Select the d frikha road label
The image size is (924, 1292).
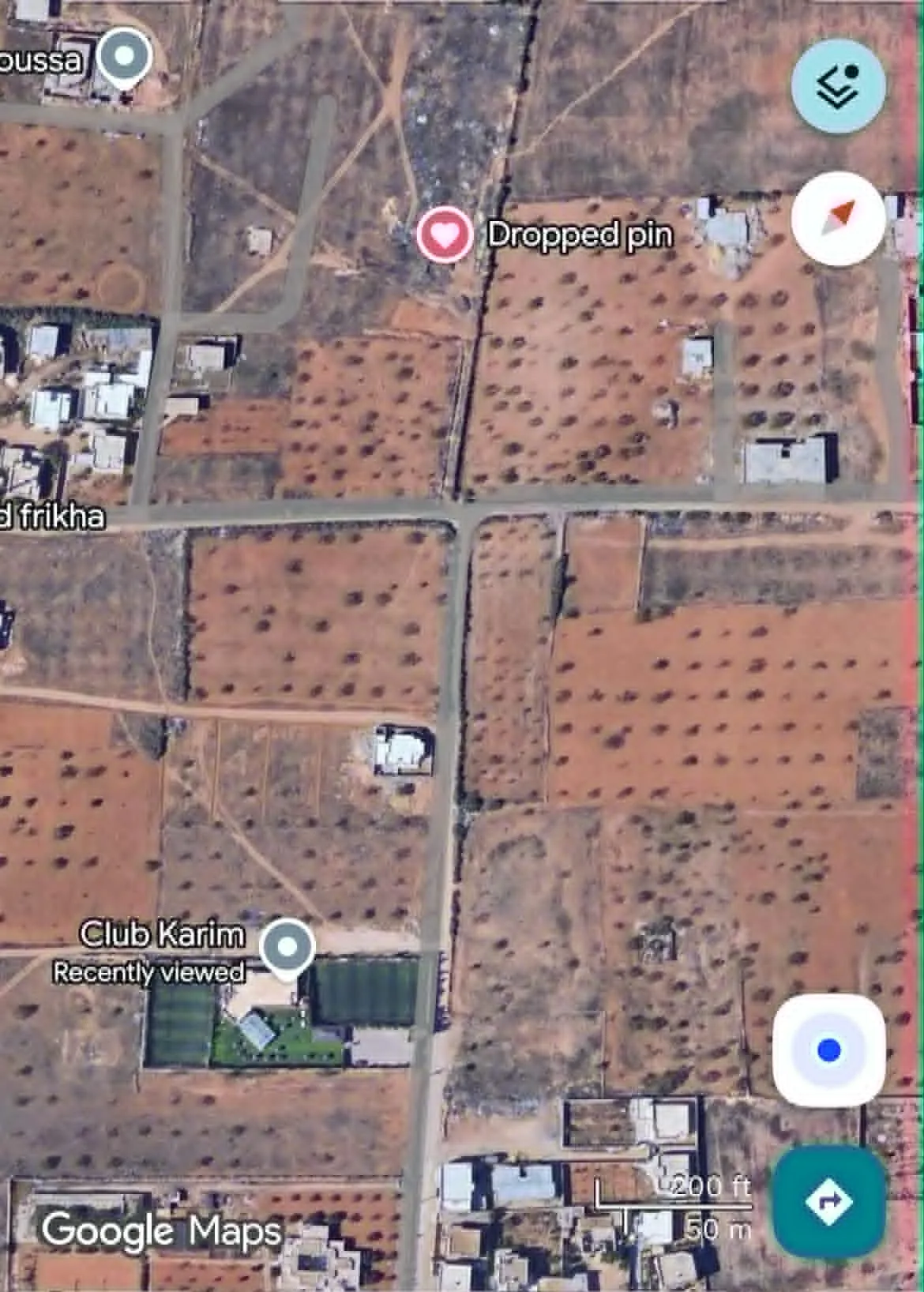coord(53,519)
